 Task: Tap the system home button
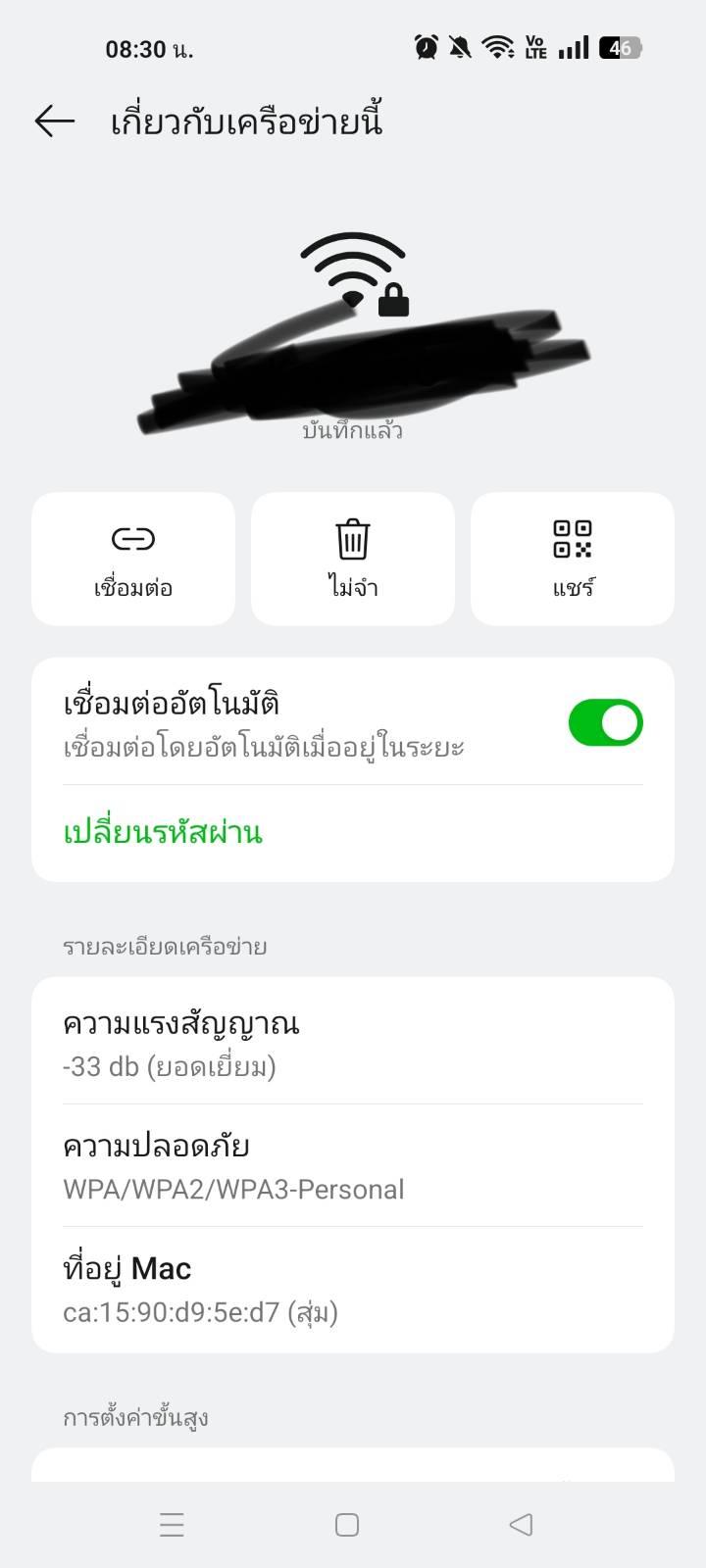click(x=347, y=1525)
